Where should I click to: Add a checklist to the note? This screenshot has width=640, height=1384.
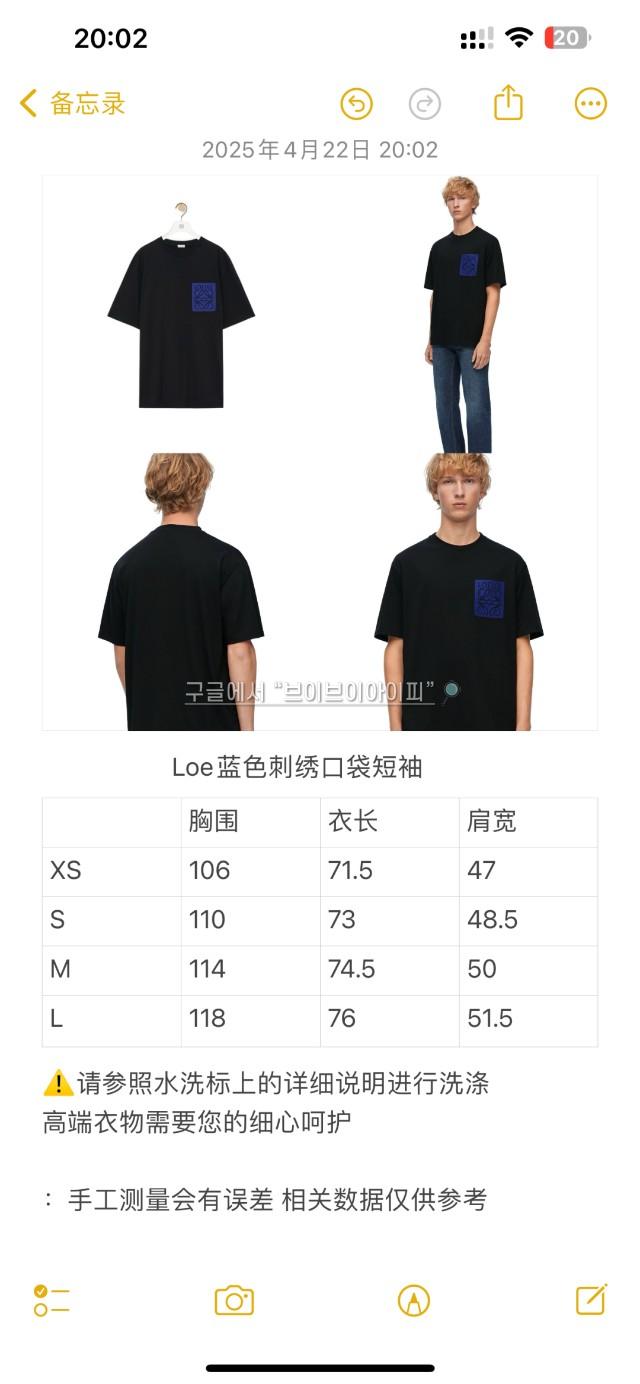51,1300
